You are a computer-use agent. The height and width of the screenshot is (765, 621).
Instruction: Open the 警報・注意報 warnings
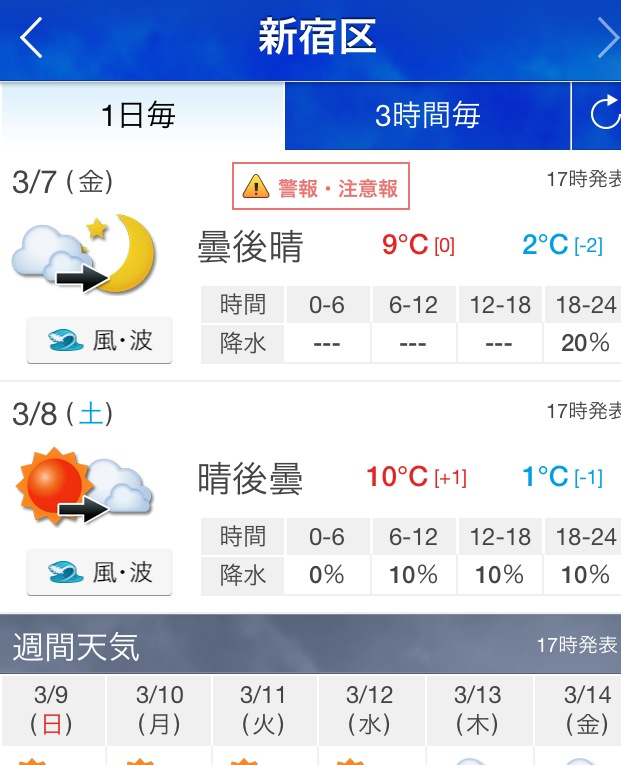coord(321,186)
